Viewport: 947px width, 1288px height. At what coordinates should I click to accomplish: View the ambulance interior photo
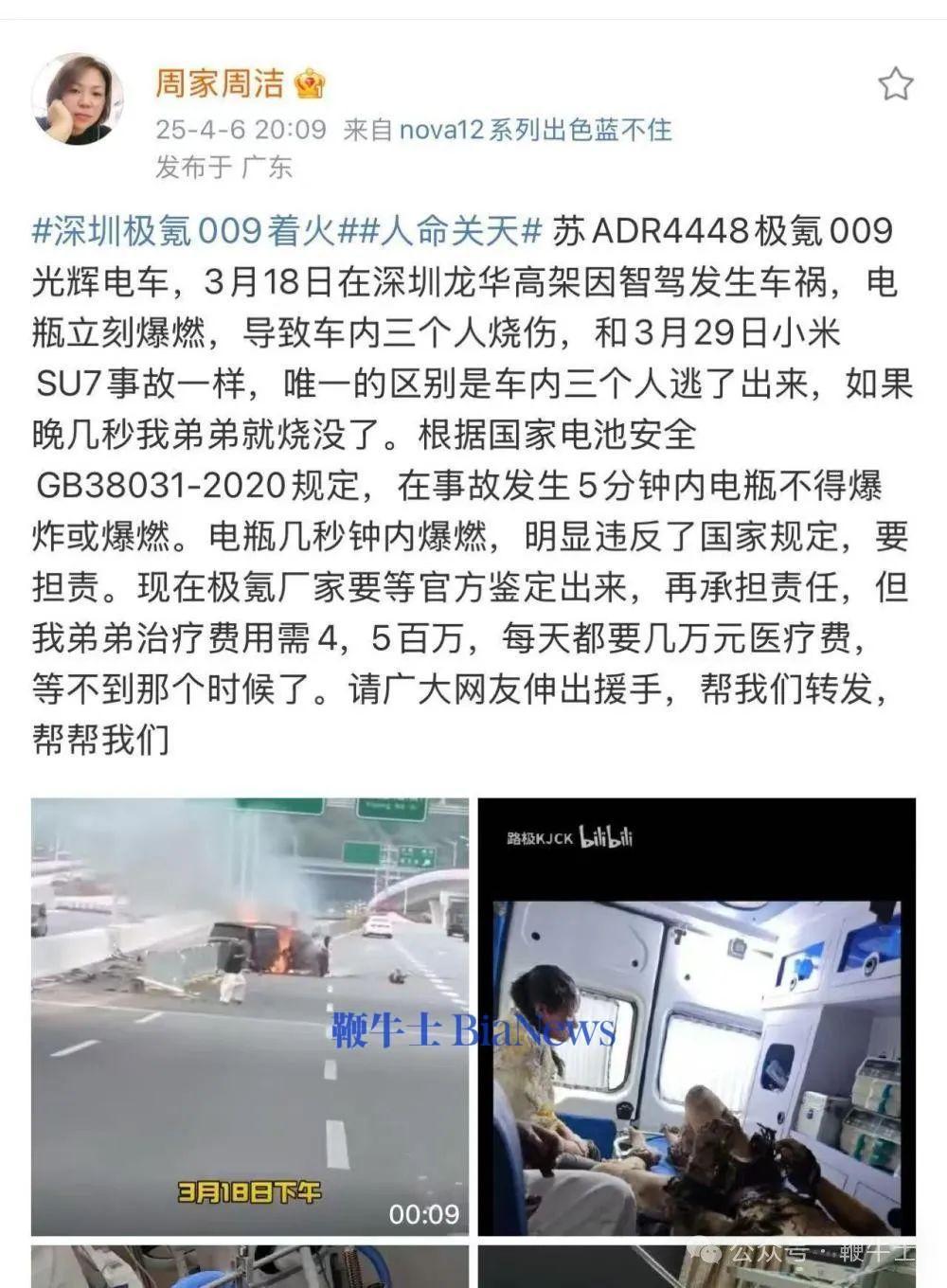(696, 1016)
